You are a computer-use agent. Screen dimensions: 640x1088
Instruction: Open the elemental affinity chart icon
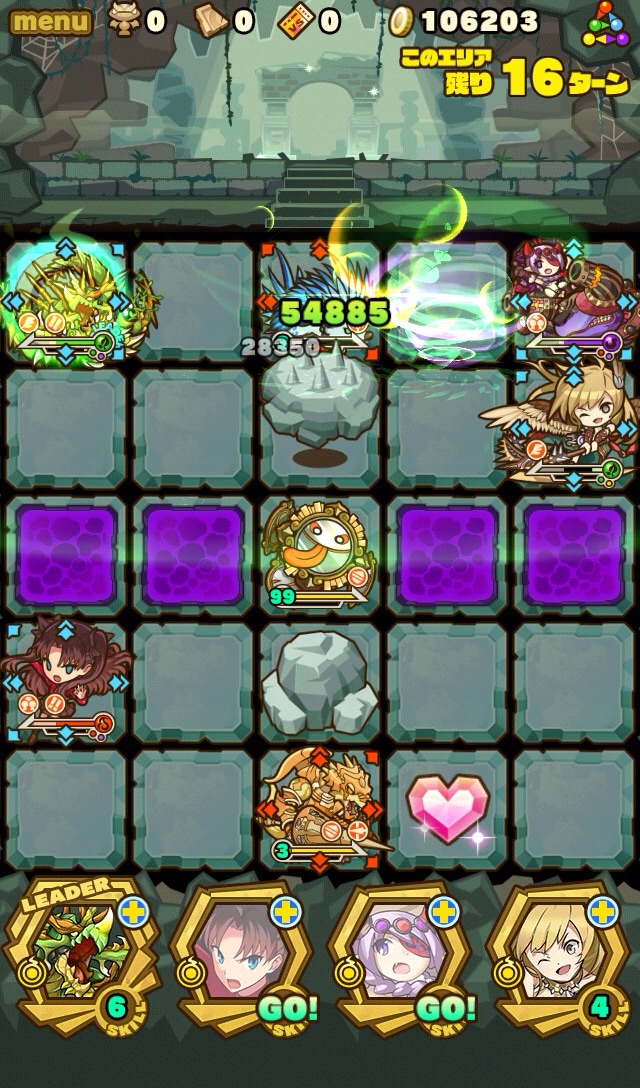click(608, 24)
